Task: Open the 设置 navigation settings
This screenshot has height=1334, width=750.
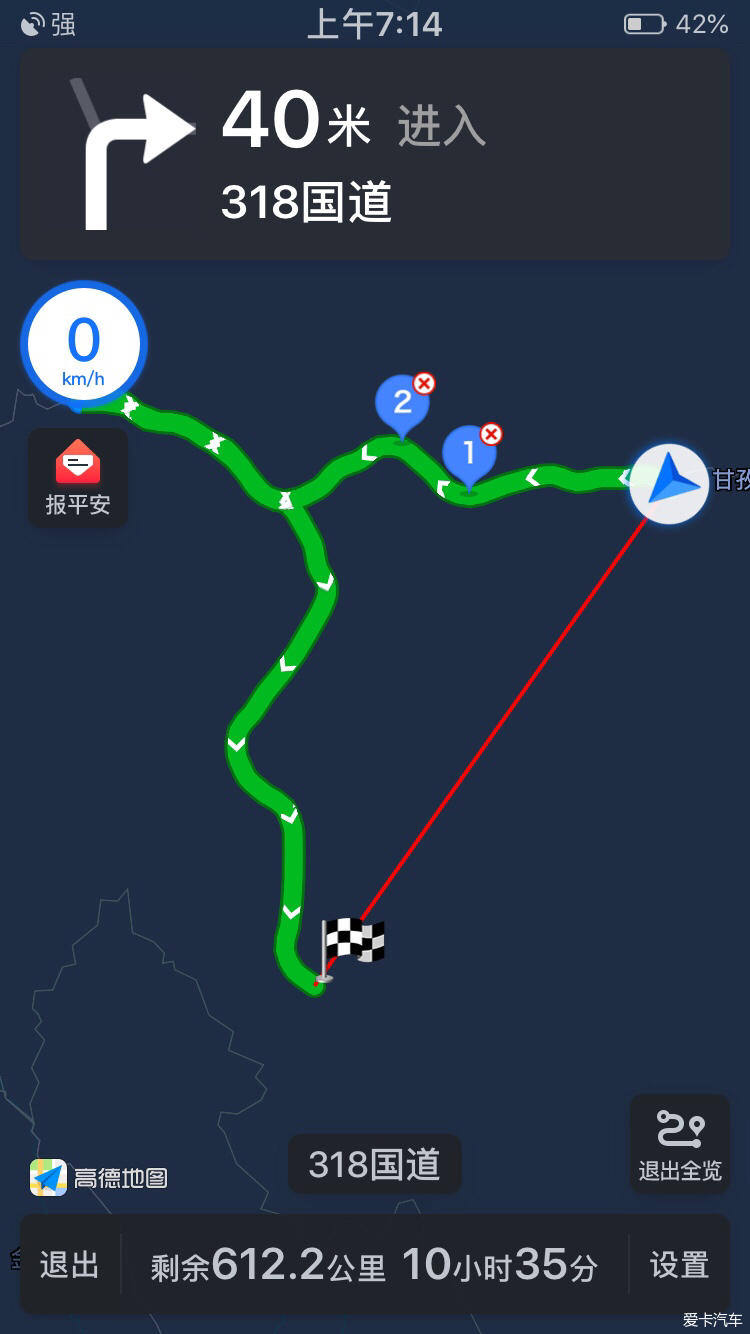Action: (680, 1265)
